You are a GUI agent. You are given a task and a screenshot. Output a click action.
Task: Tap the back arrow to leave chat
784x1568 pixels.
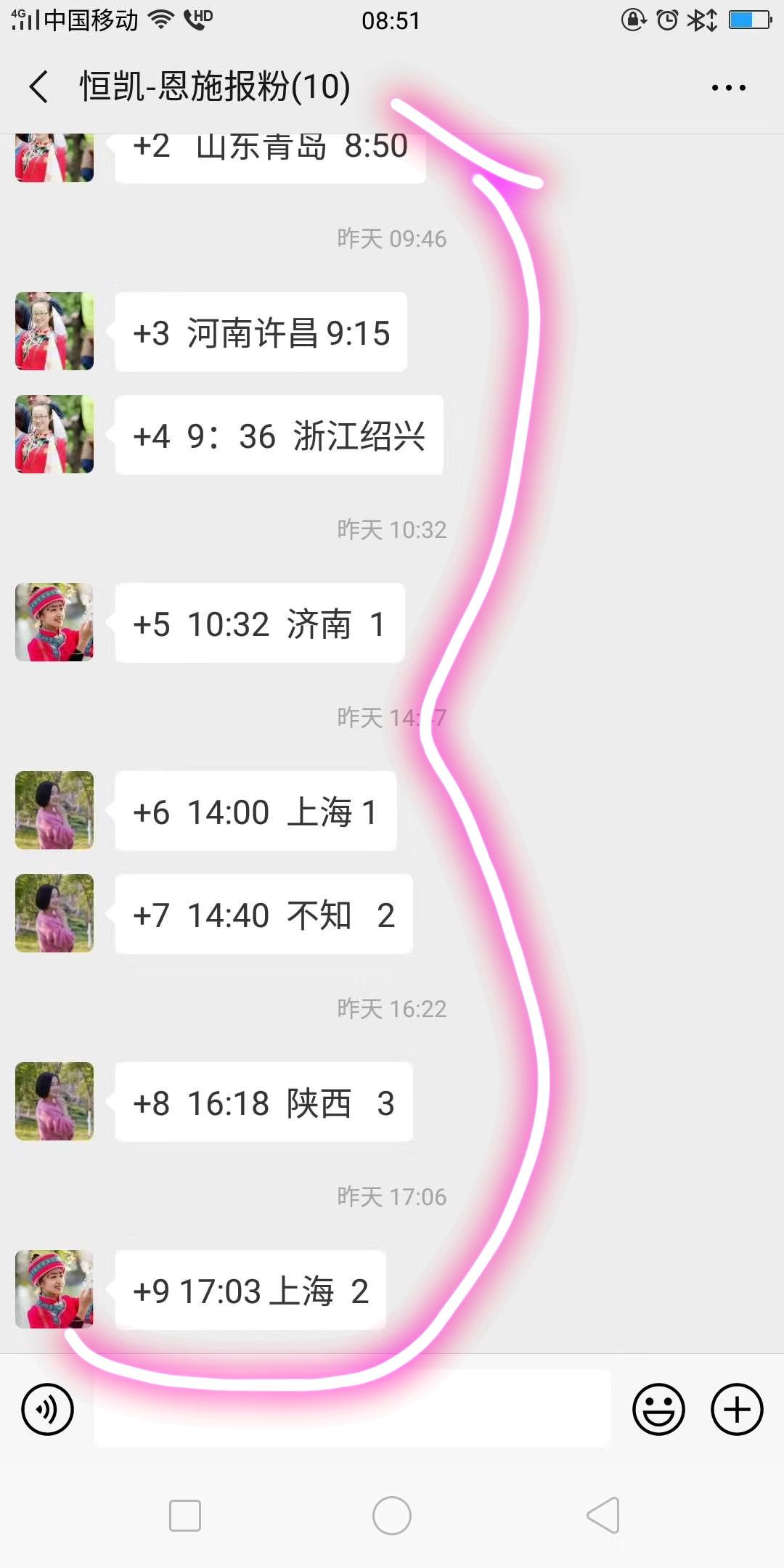(x=36, y=86)
